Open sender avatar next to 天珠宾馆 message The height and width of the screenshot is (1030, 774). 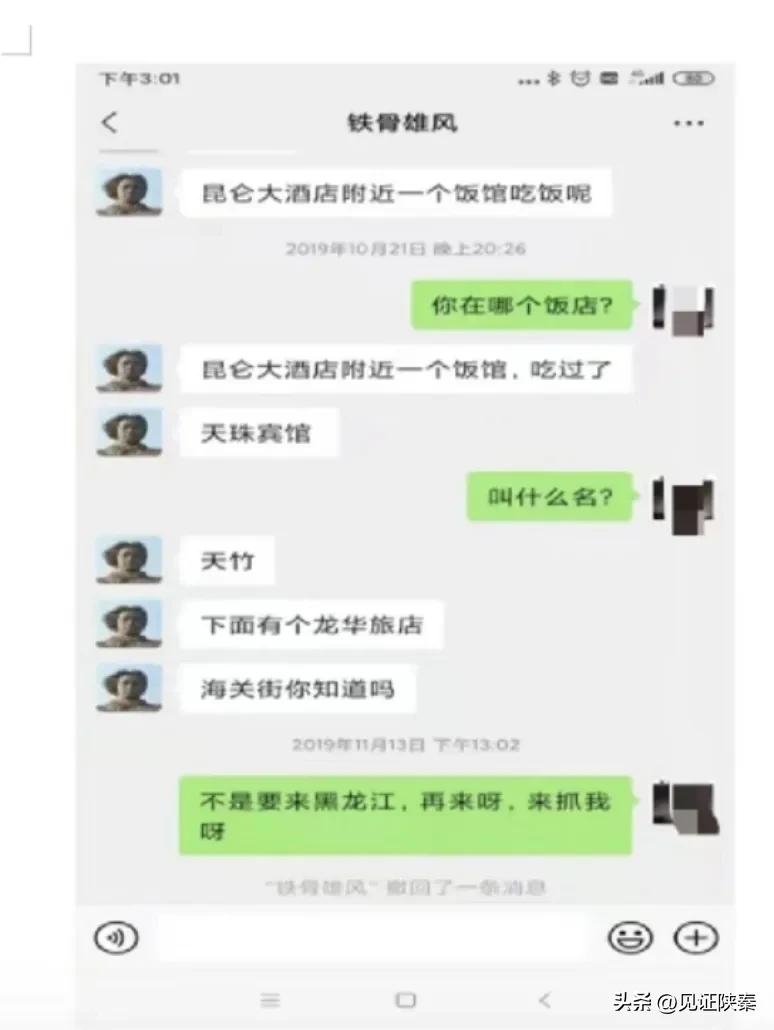(129, 433)
